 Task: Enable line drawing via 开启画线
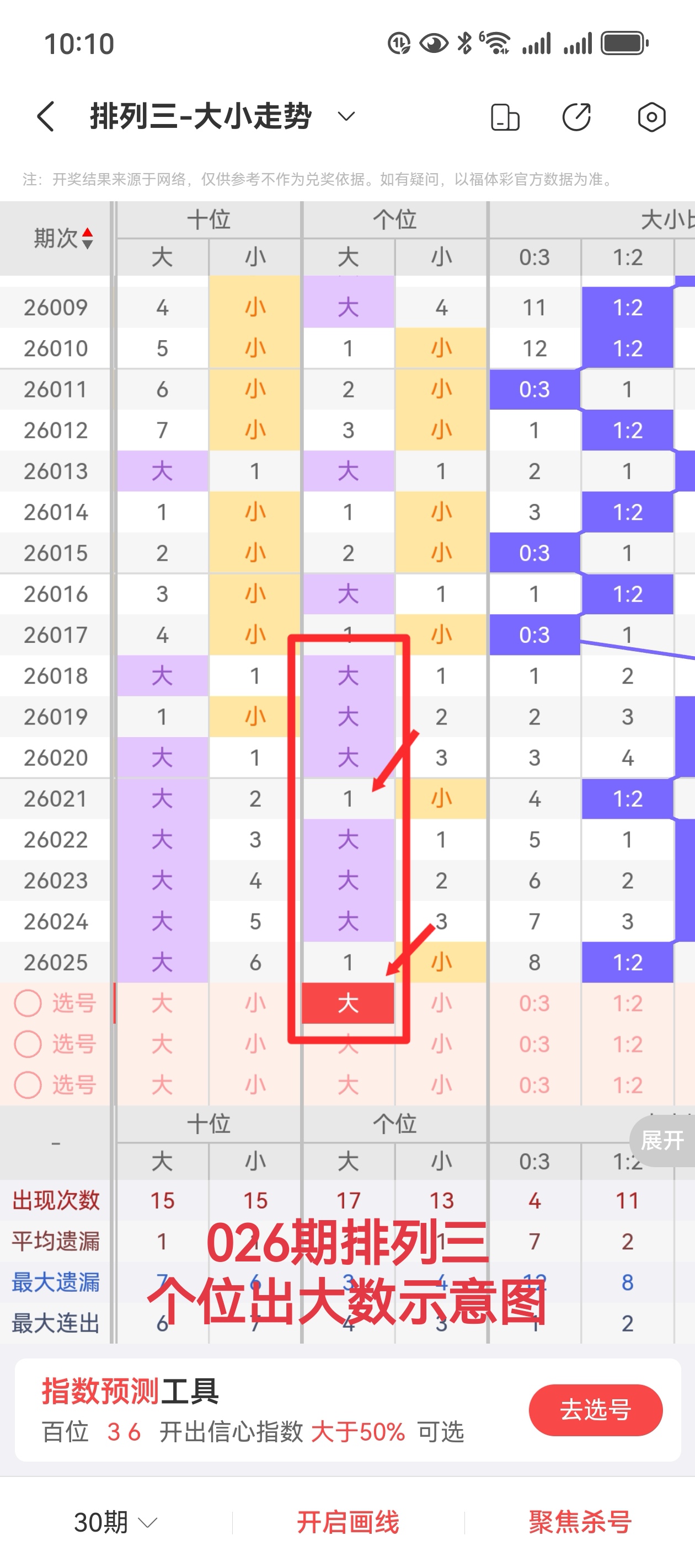tap(348, 1522)
